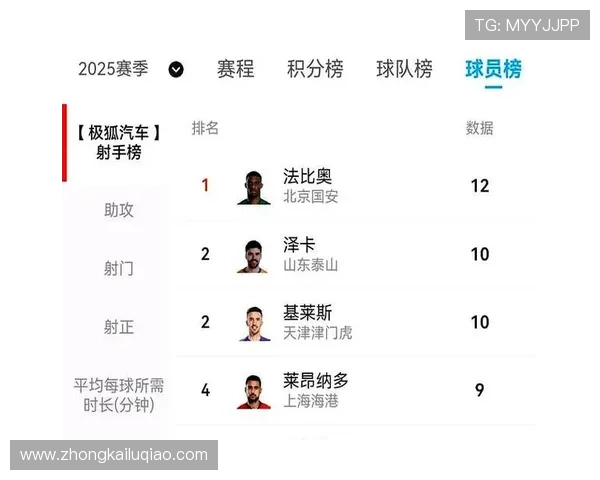
Task: Open player 基莱斯 from 天津津门虎
Action: pyautogui.click(x=315, y=322)
